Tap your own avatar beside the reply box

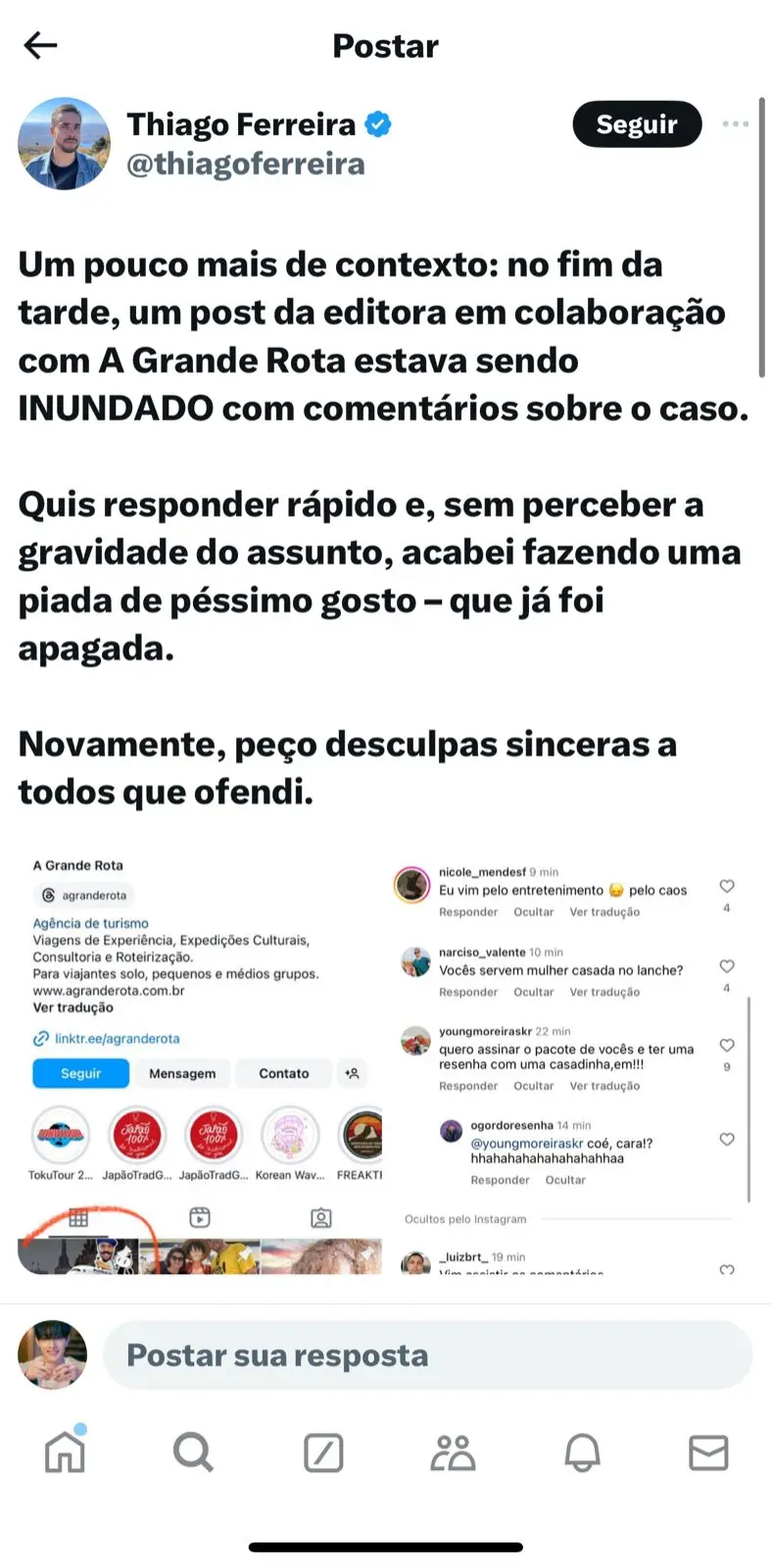pos(52,1353)
